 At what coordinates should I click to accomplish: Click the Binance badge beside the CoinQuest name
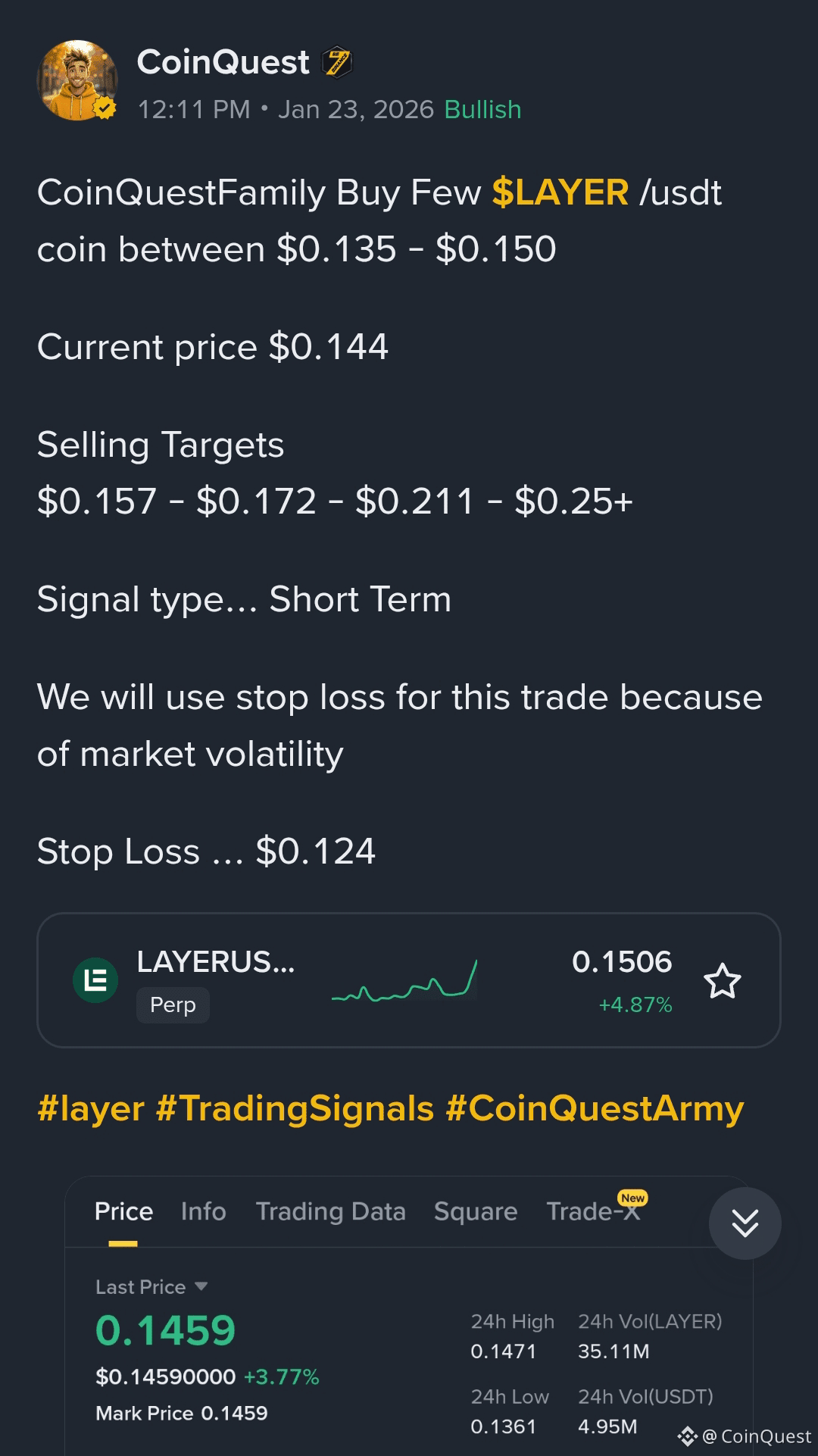tap(338, 62)
